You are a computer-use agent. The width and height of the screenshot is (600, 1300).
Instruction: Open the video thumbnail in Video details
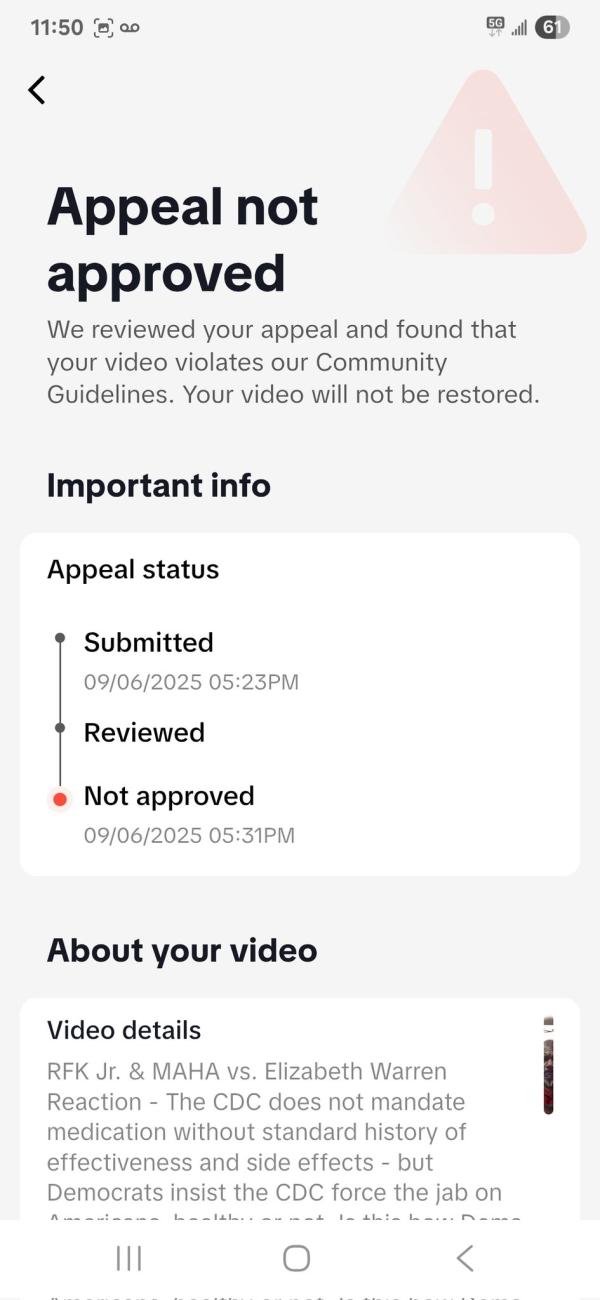click(548, 1066)
